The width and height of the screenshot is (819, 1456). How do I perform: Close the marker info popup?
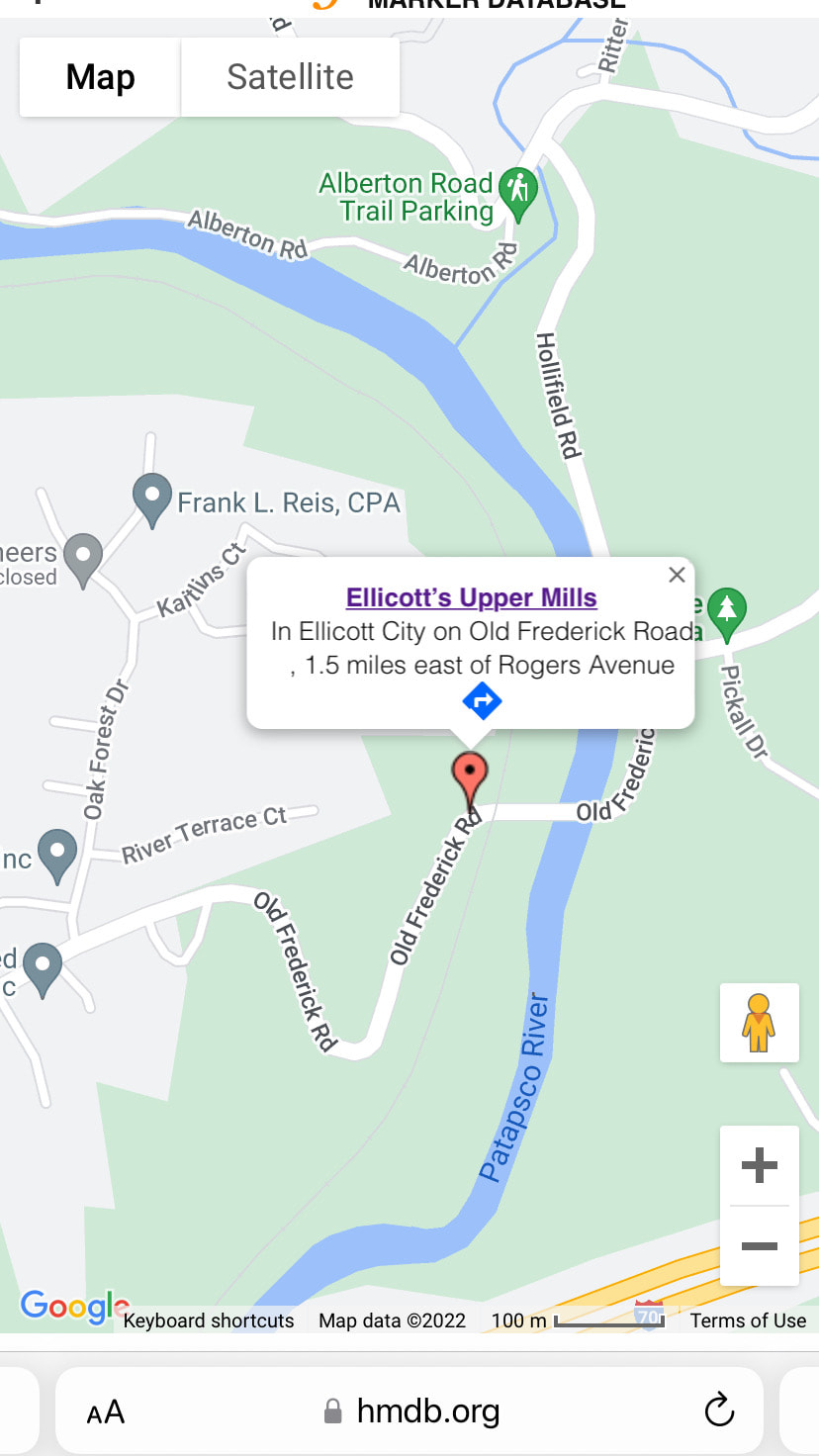[x=677, y=575]
